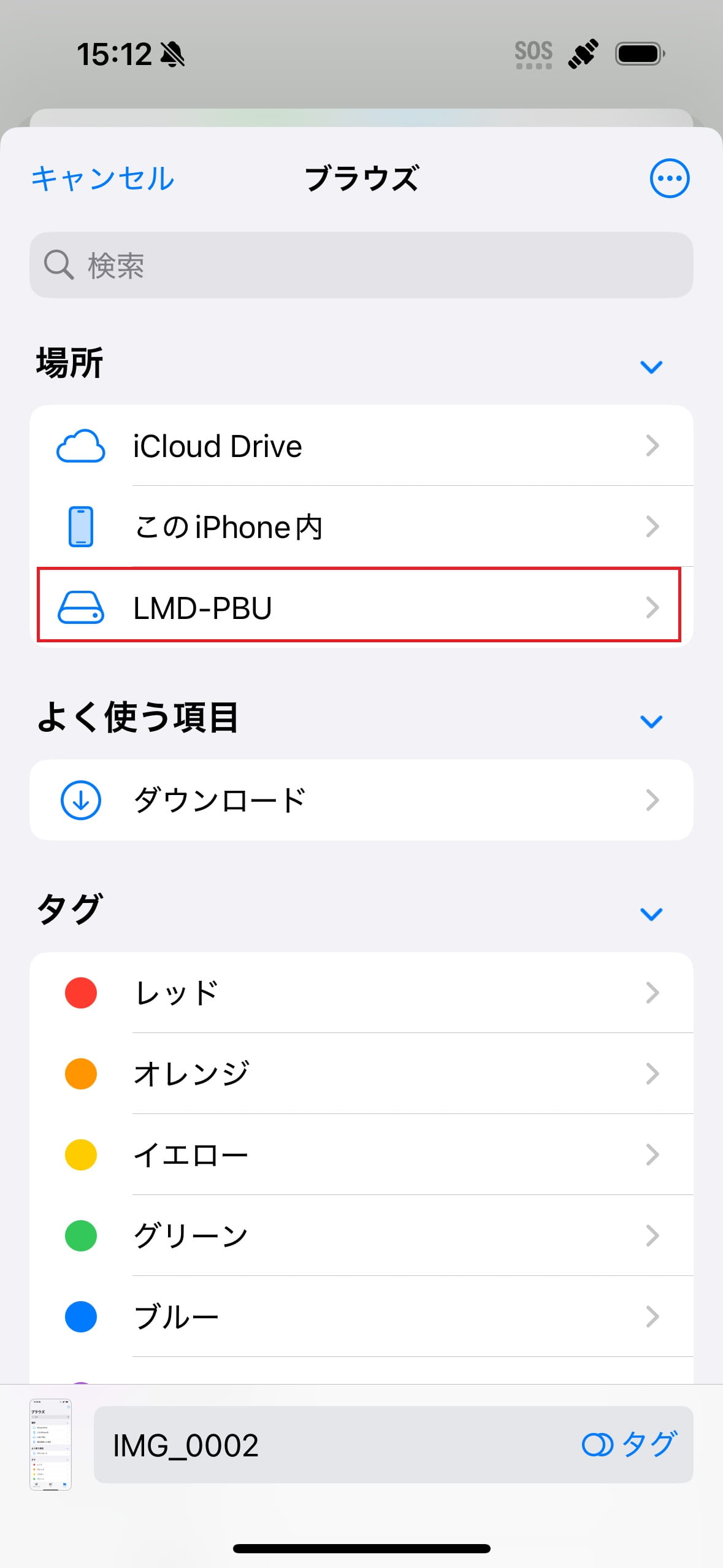The width and height of the screenshot is (723, 1568).
Task: Add a tag via the タグ button
Action: [x=630, y=1445]
